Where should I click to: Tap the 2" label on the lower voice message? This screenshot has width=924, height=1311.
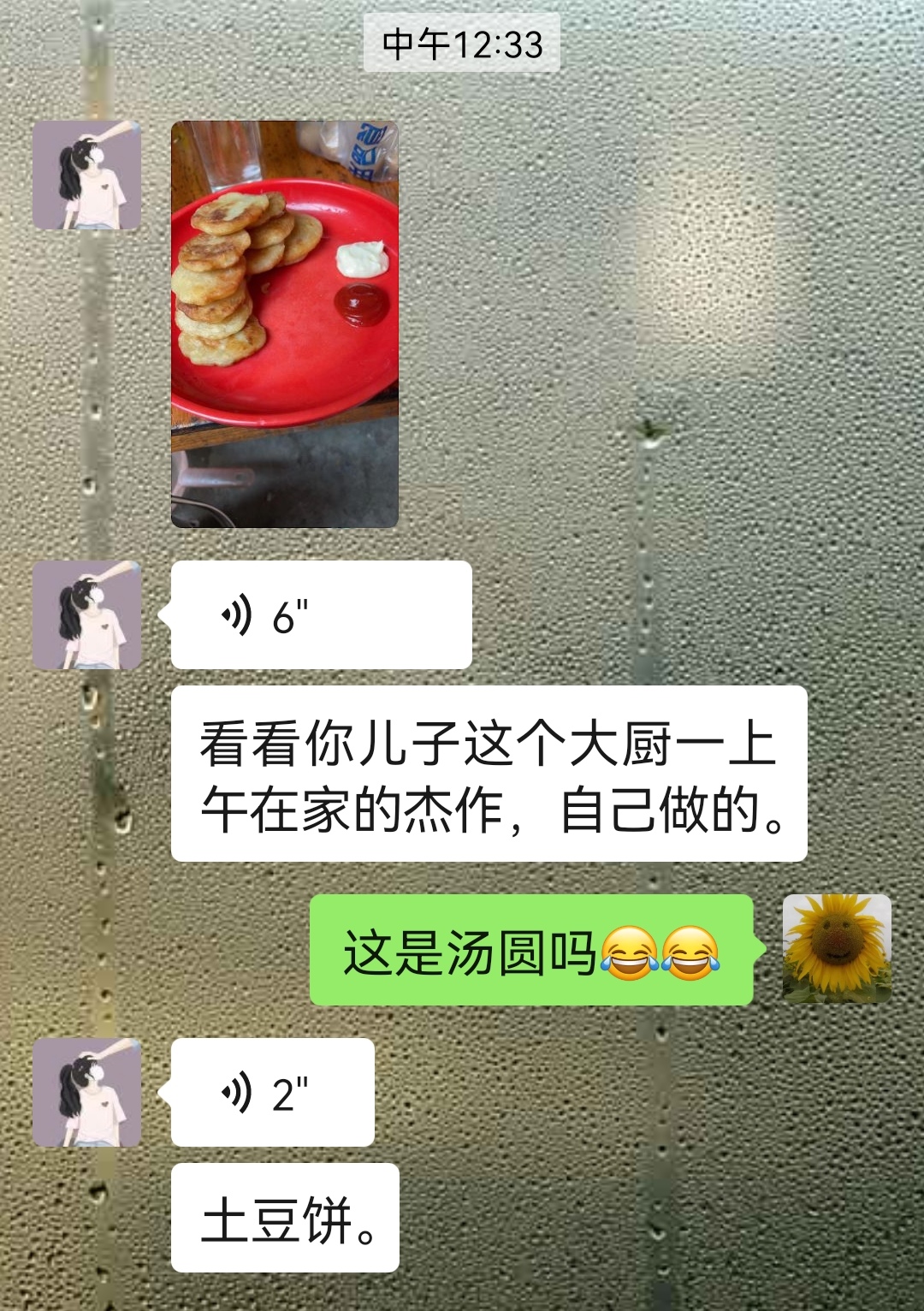[287, 1089]
